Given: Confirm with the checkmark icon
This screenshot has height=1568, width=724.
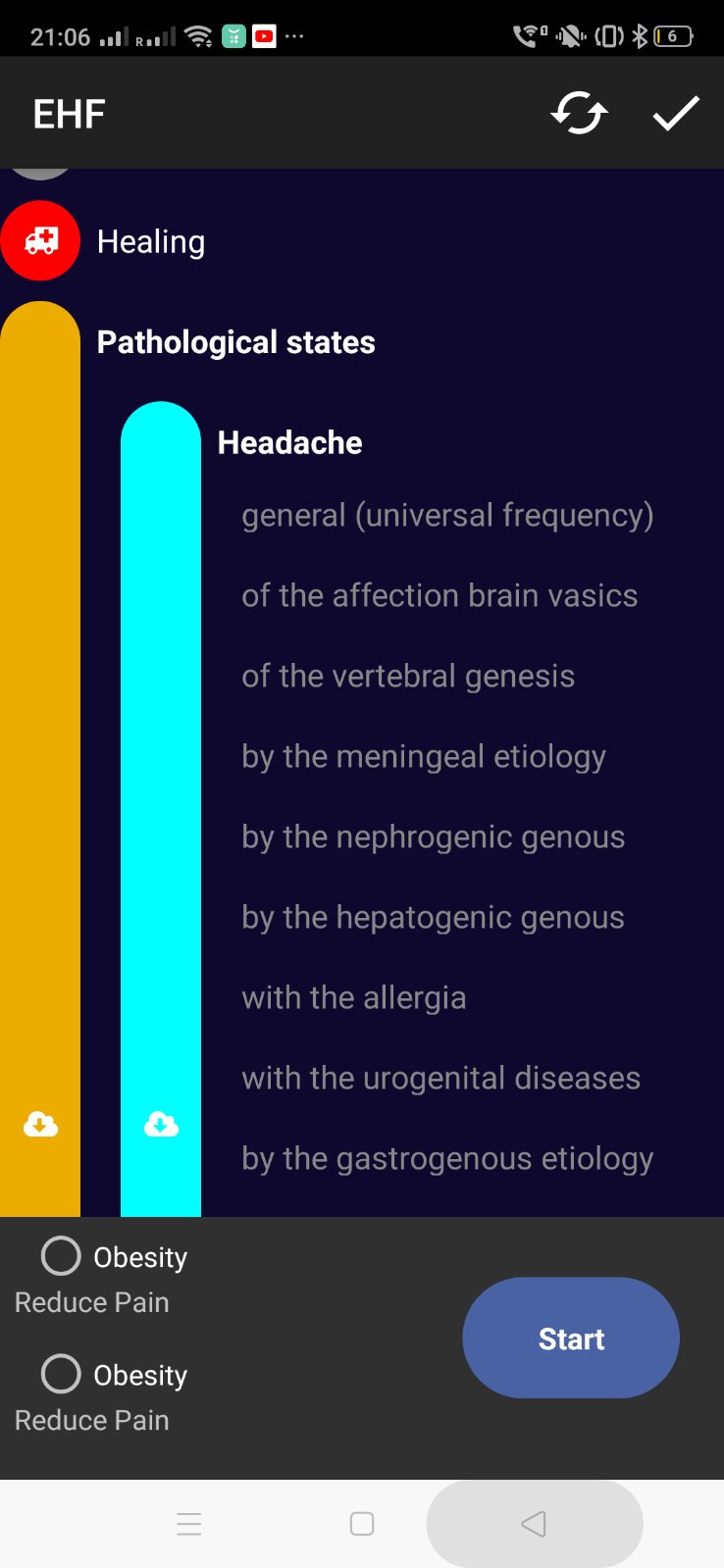Looking at the screenshot, I should [676, 114].
